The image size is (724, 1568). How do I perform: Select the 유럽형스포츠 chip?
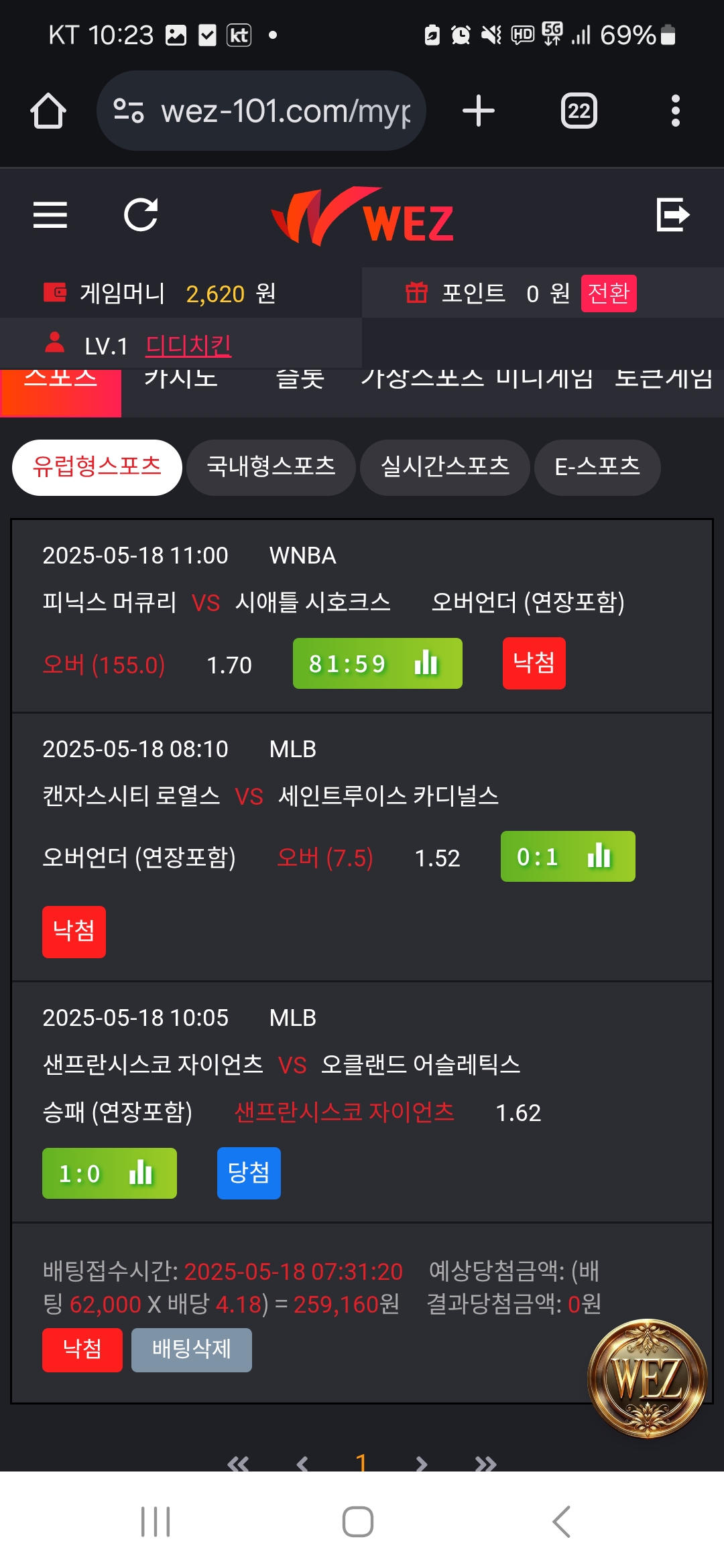[x=97, y=467]
